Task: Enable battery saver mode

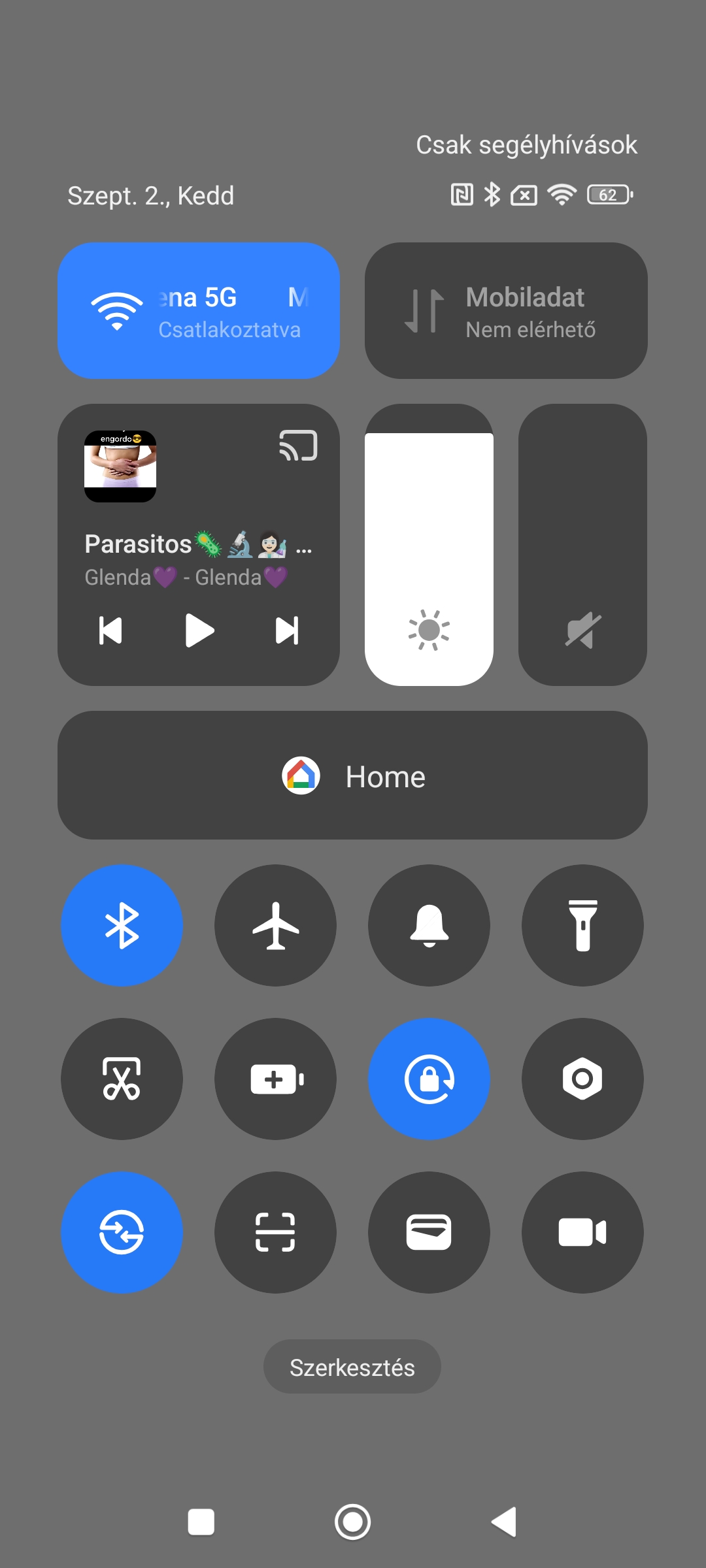Action: click(x=275, y=1079)
